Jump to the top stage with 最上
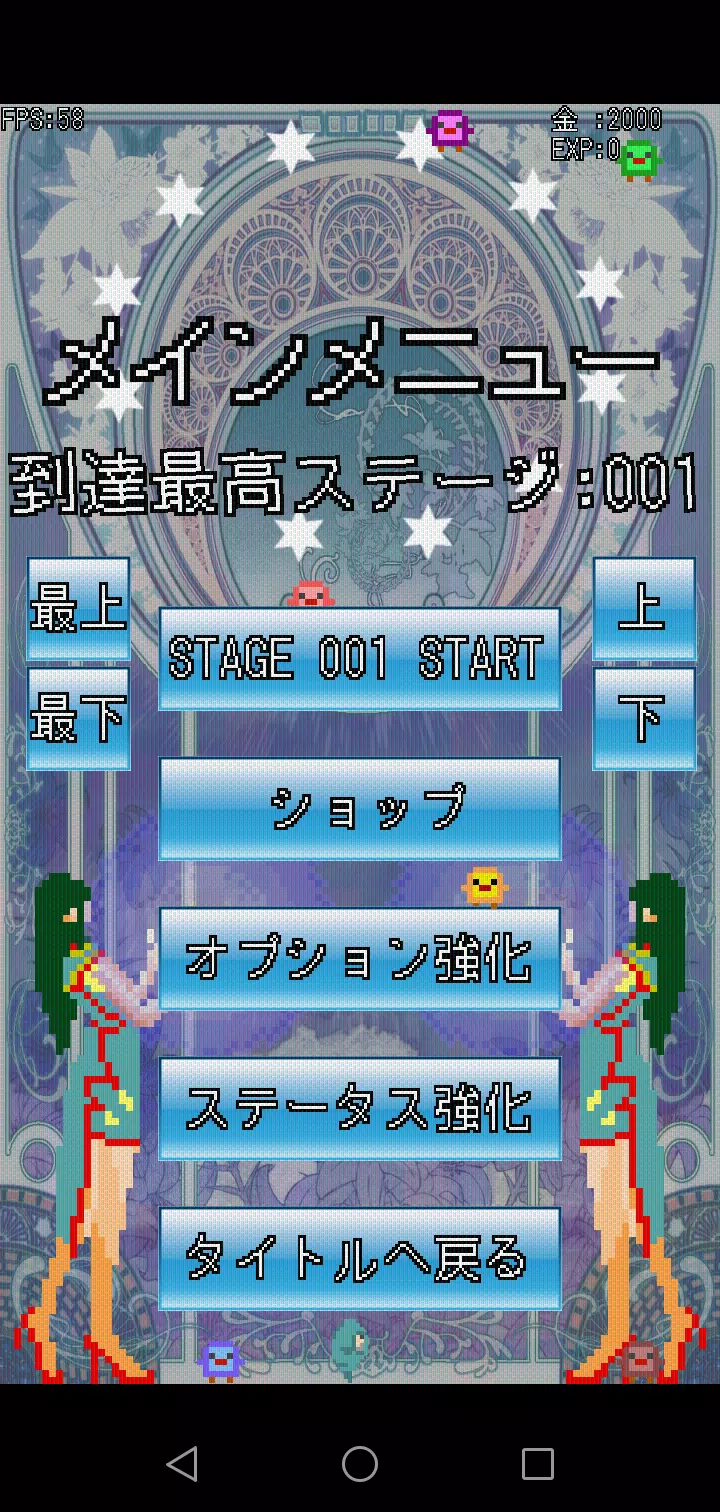 (78, 609)
